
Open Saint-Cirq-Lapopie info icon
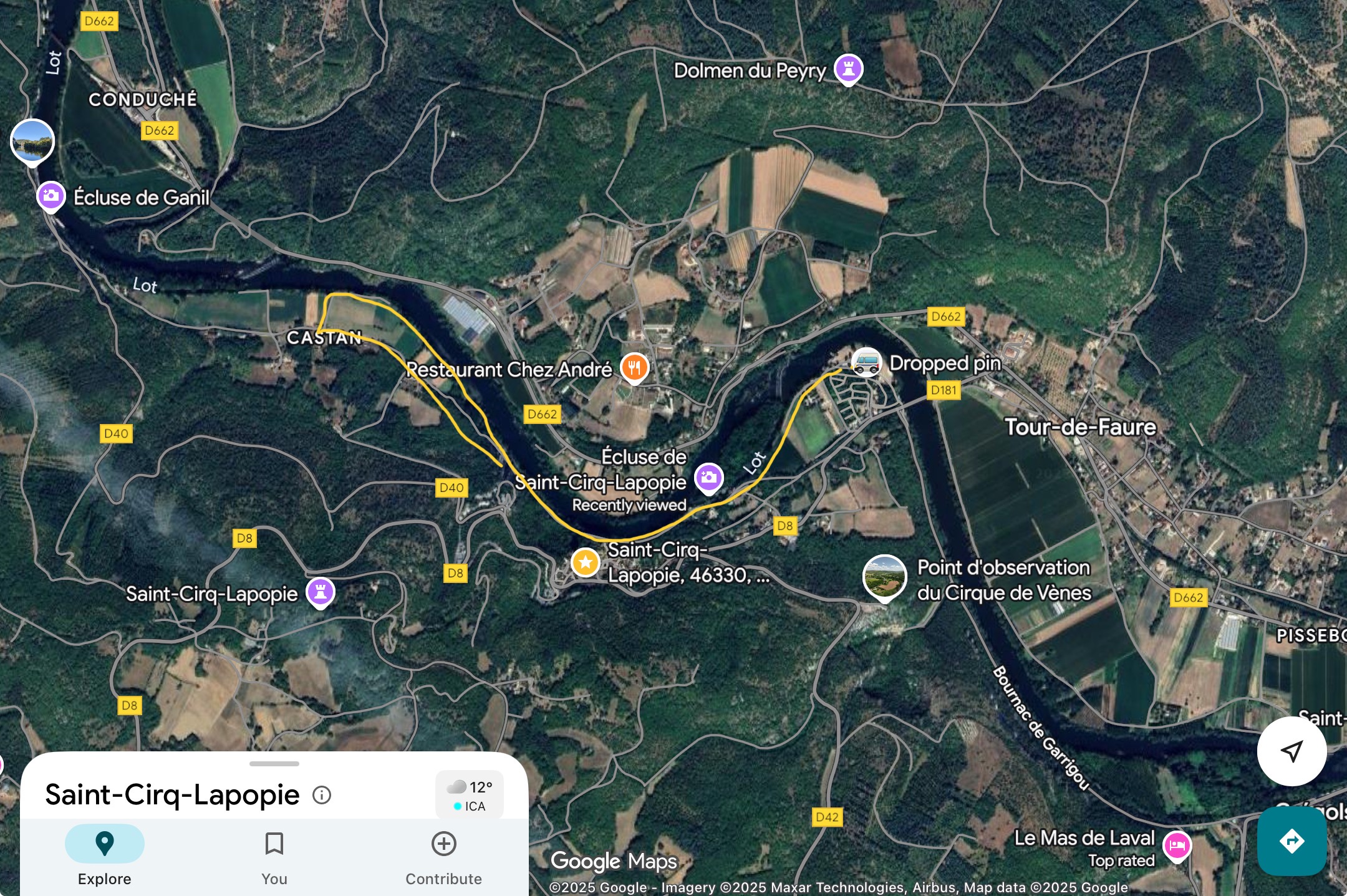click(x=322, y=795)
